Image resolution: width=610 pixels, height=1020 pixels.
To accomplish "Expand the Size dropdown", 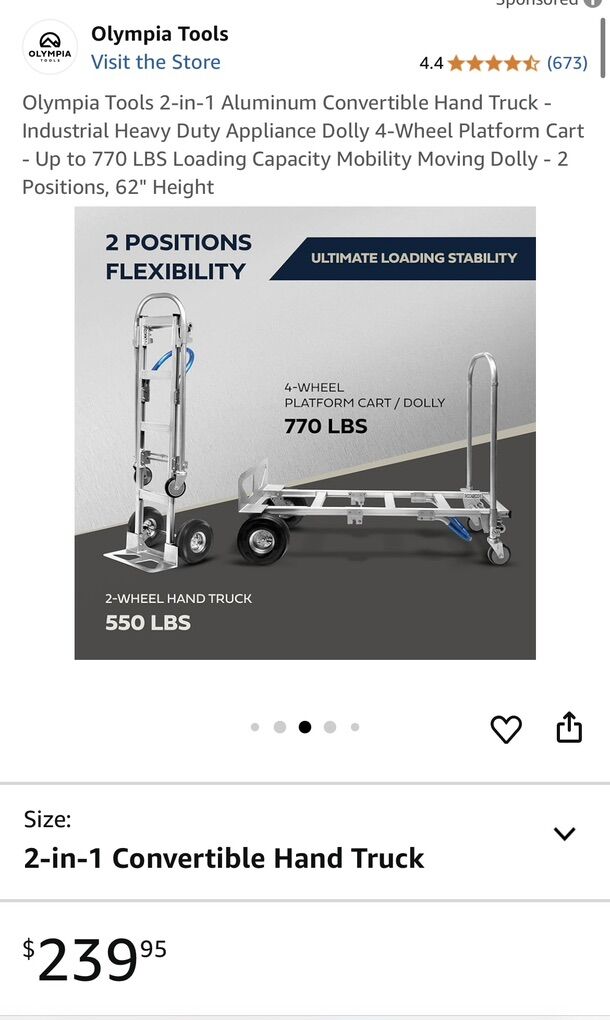I will pos(564,834).
